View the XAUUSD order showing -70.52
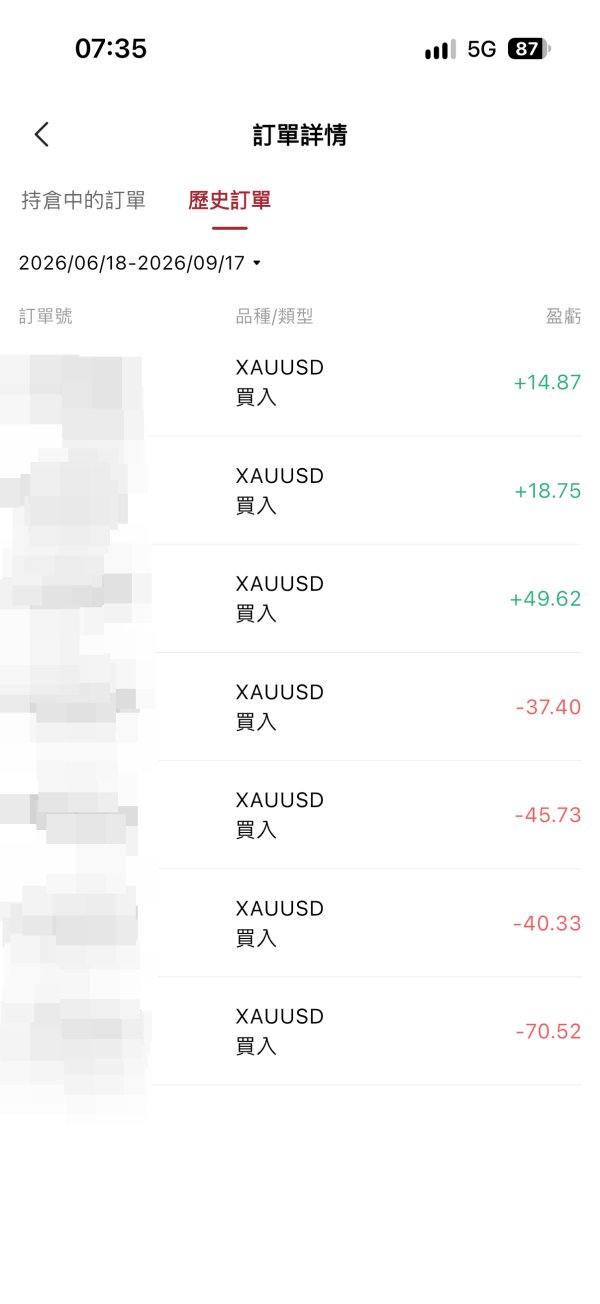The width and height of the screenshot is (600, 1304). coord(300,1030)
